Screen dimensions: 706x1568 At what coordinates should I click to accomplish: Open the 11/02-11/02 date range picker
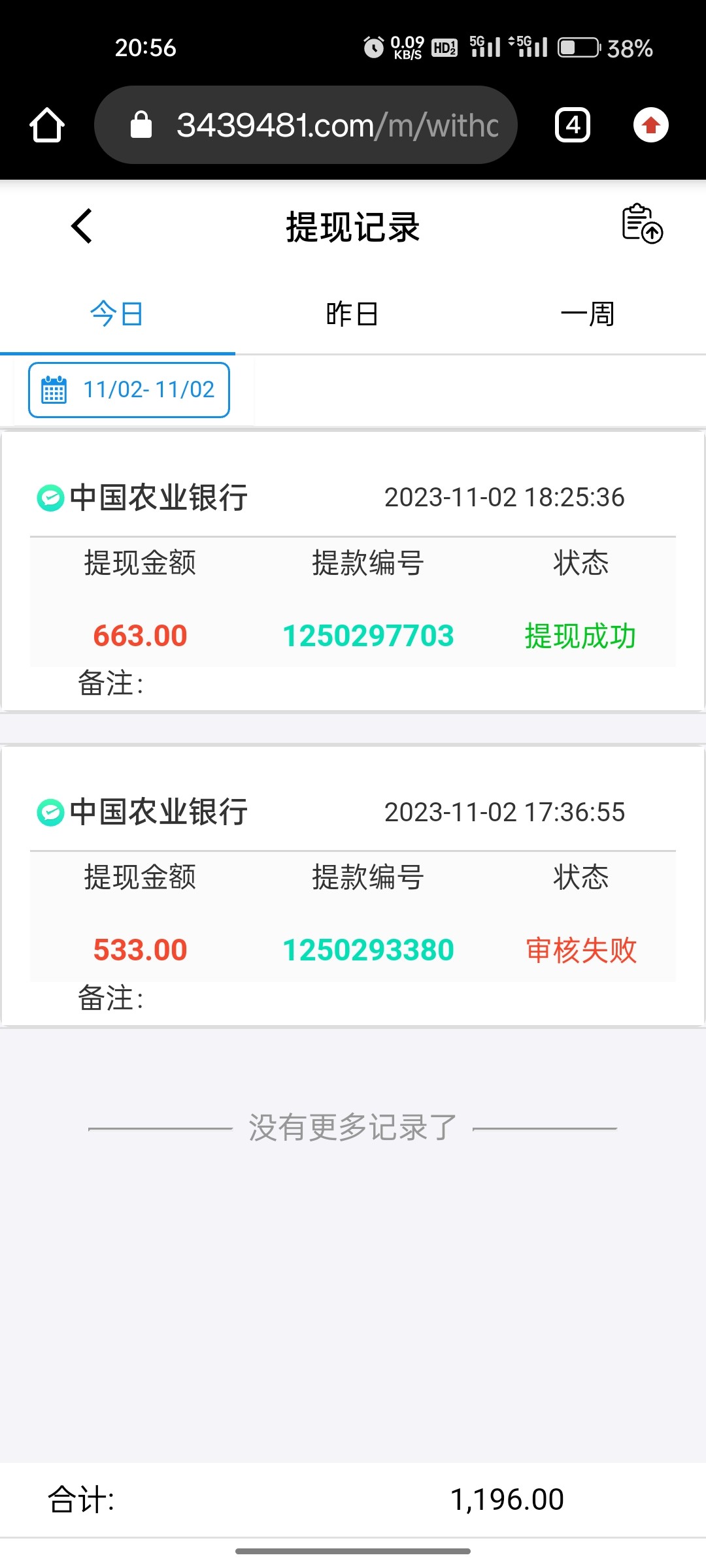click(x=129, y=389)
